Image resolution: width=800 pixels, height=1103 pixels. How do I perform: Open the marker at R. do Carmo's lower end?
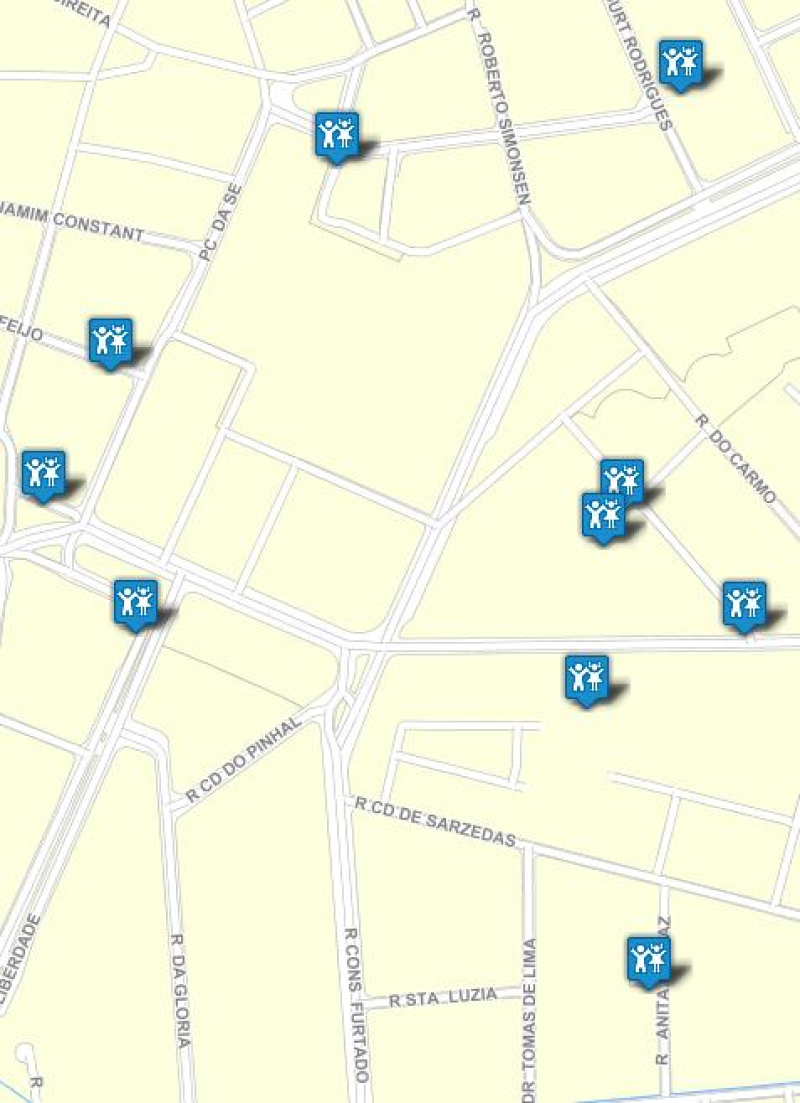click(744, 604)
